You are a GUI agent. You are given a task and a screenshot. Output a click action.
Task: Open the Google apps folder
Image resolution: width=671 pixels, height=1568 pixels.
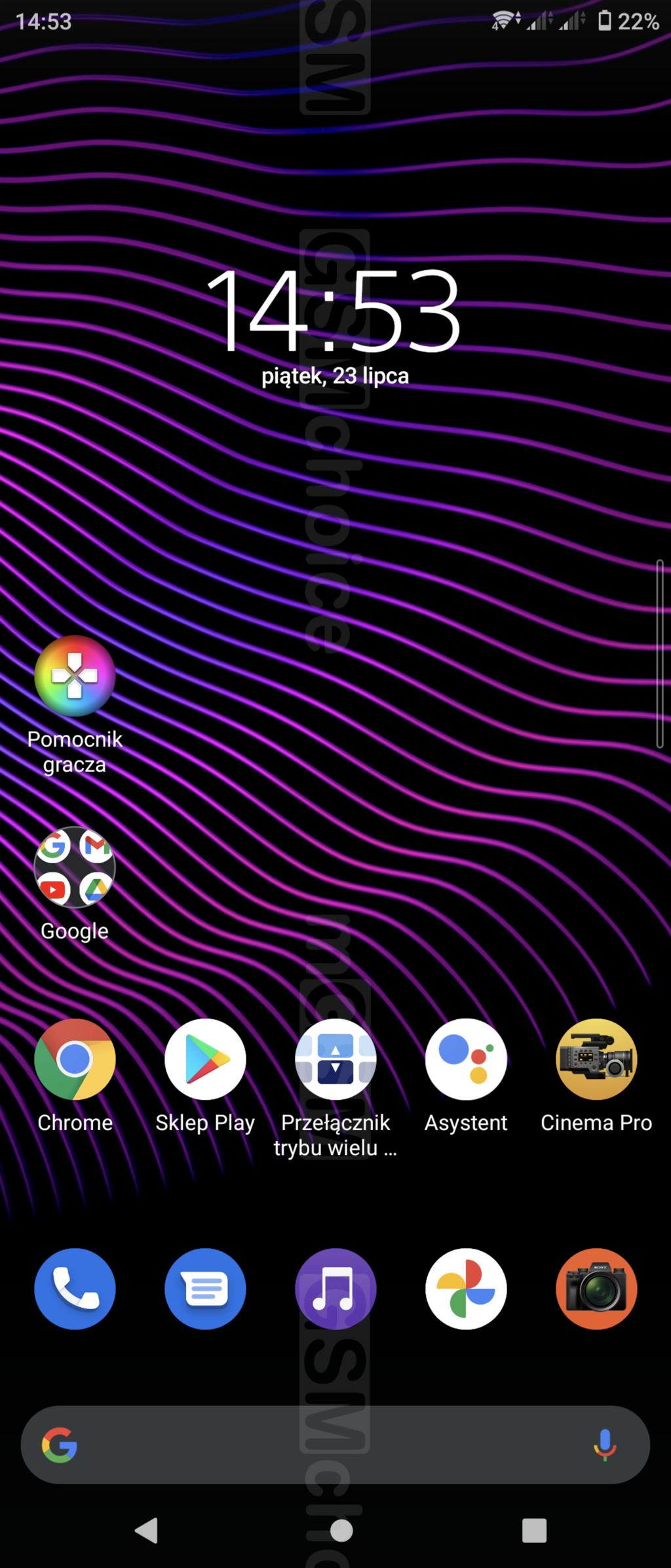coord(75,867)
